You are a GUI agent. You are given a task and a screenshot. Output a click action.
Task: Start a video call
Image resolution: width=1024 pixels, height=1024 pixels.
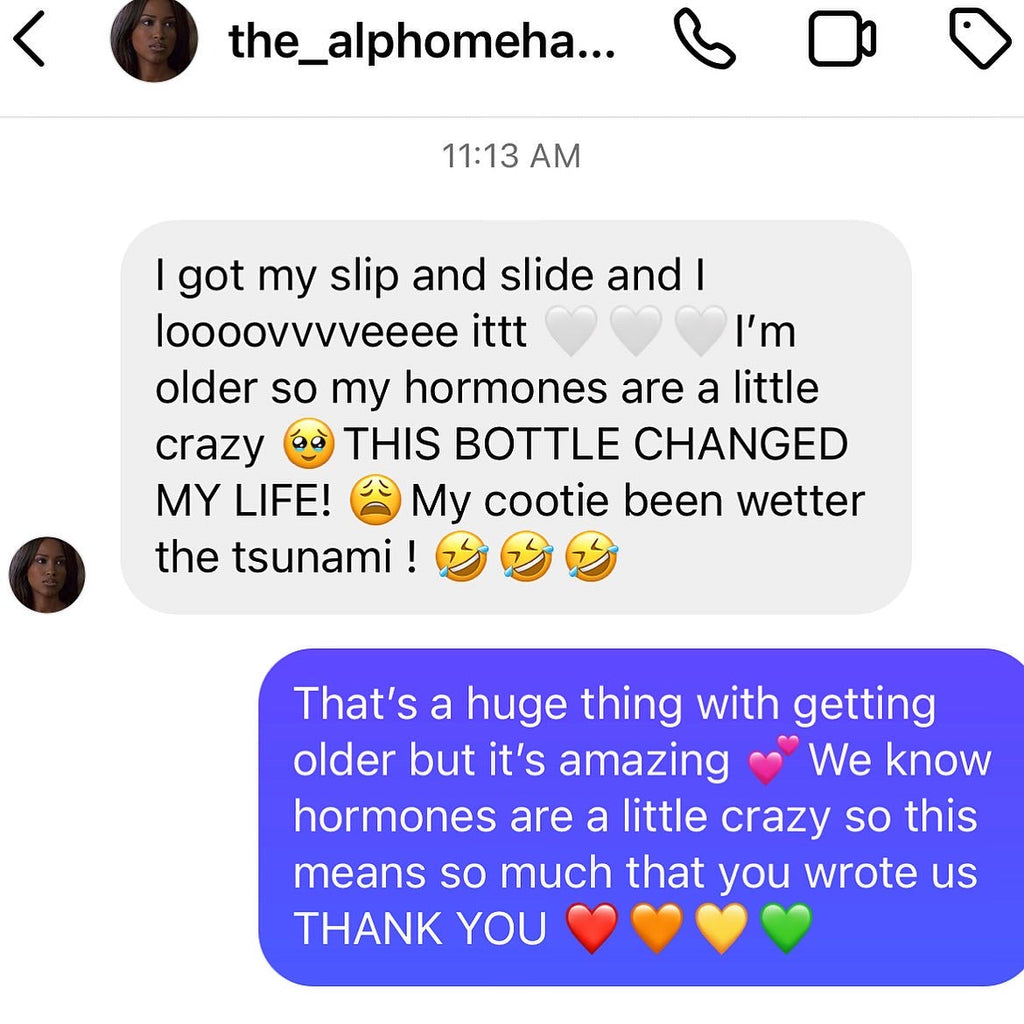pyautogui.click(x=841, y=41)
